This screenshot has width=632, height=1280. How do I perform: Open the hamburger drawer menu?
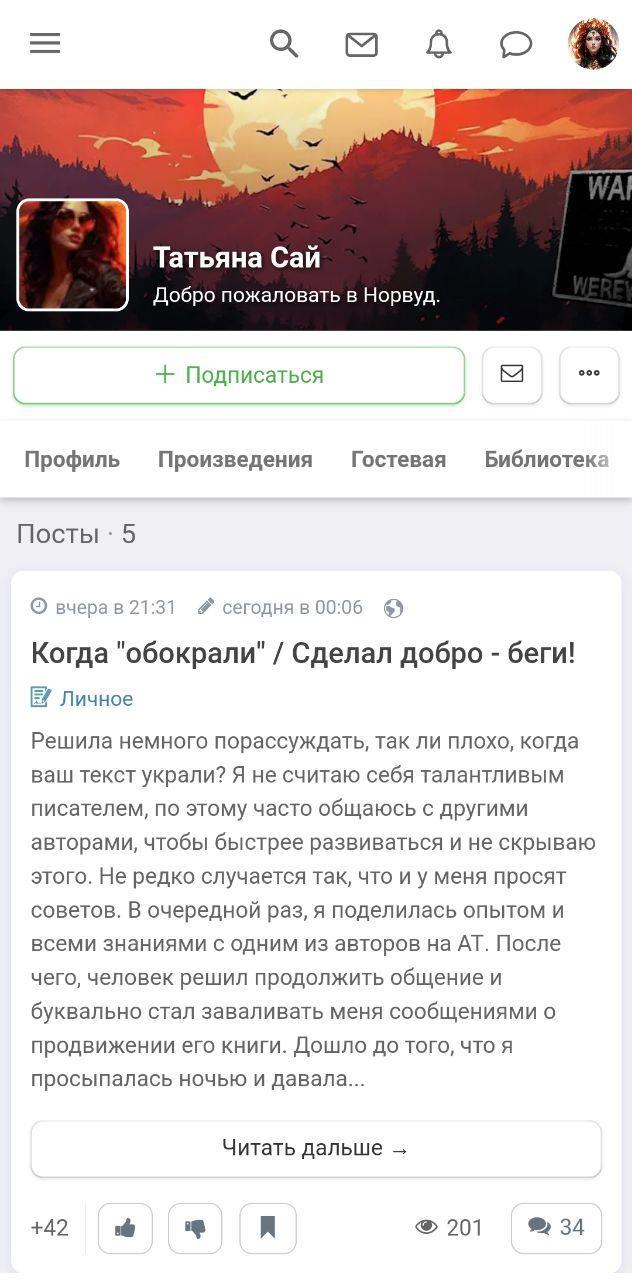tap(45, 43)
